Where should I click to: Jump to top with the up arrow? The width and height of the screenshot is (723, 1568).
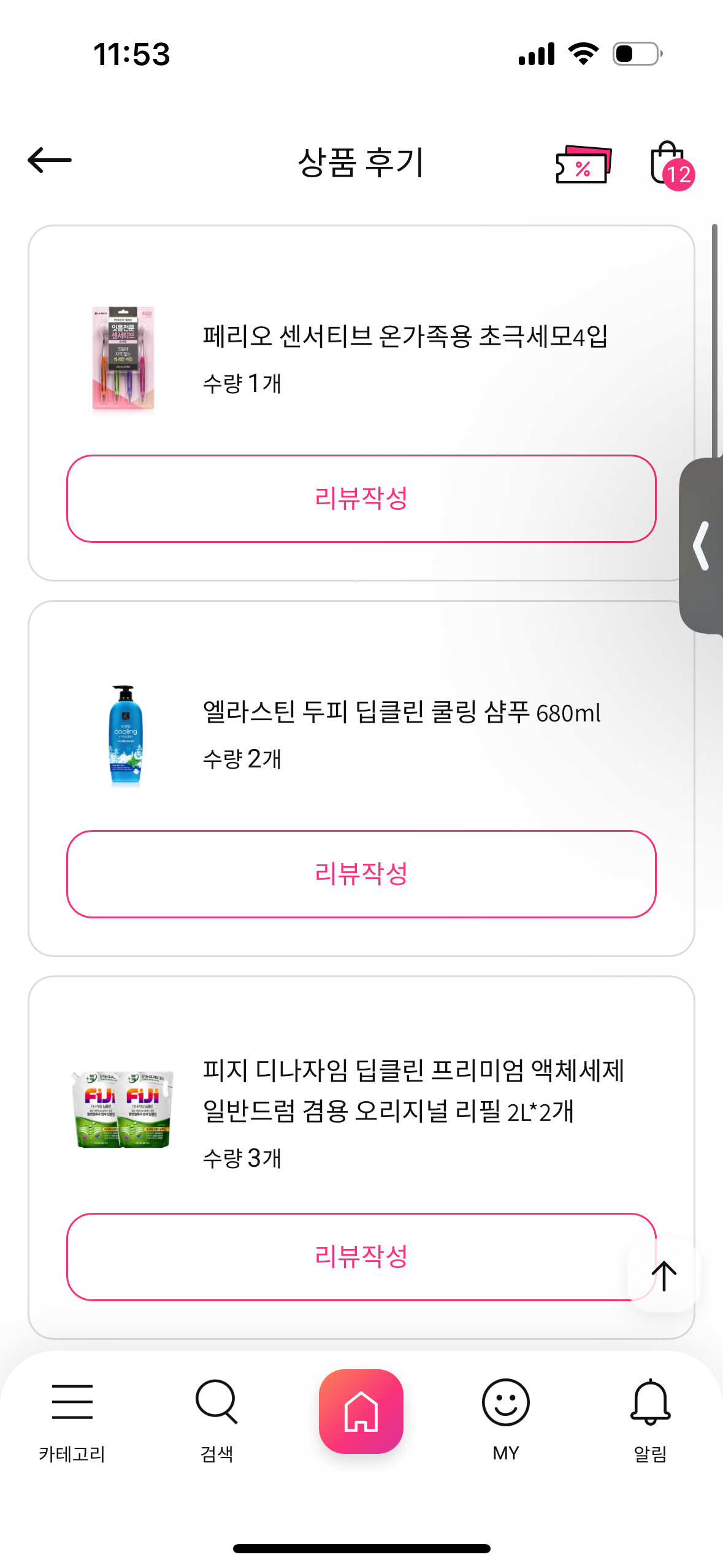664,1275
